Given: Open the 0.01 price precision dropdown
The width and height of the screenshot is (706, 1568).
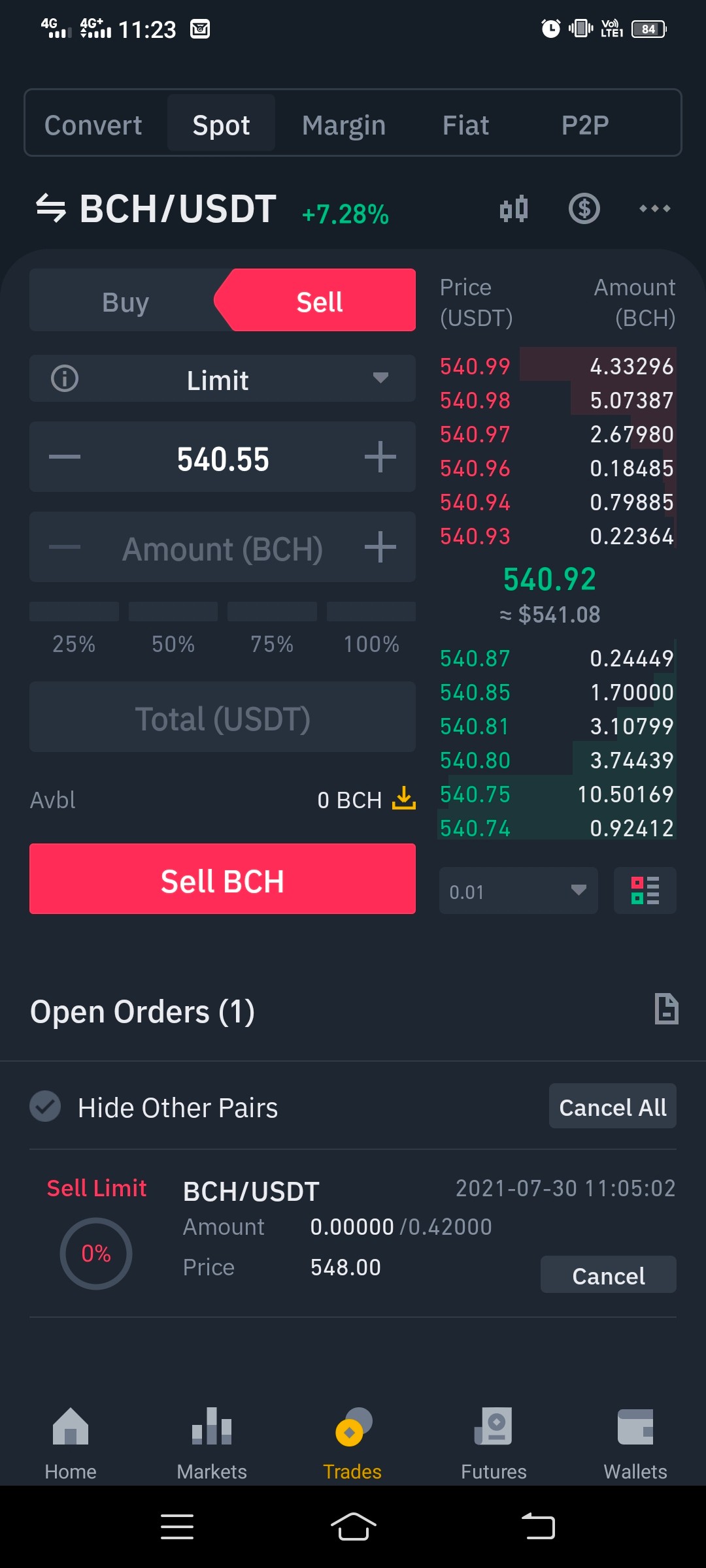Looking at the screenshot, I should (518, 890).
